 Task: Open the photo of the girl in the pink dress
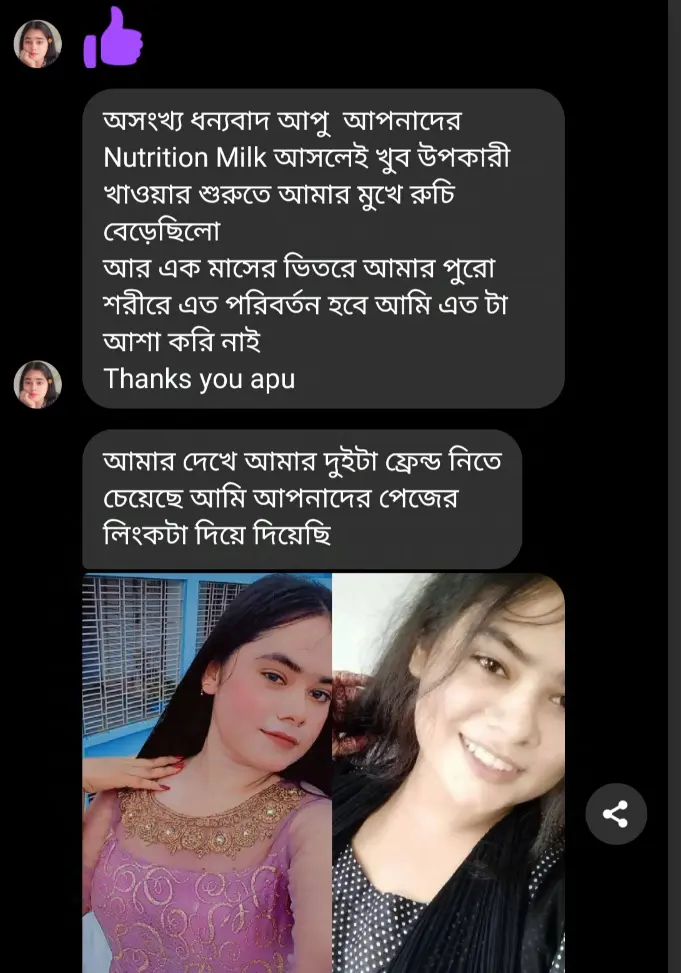pos(207,772)
